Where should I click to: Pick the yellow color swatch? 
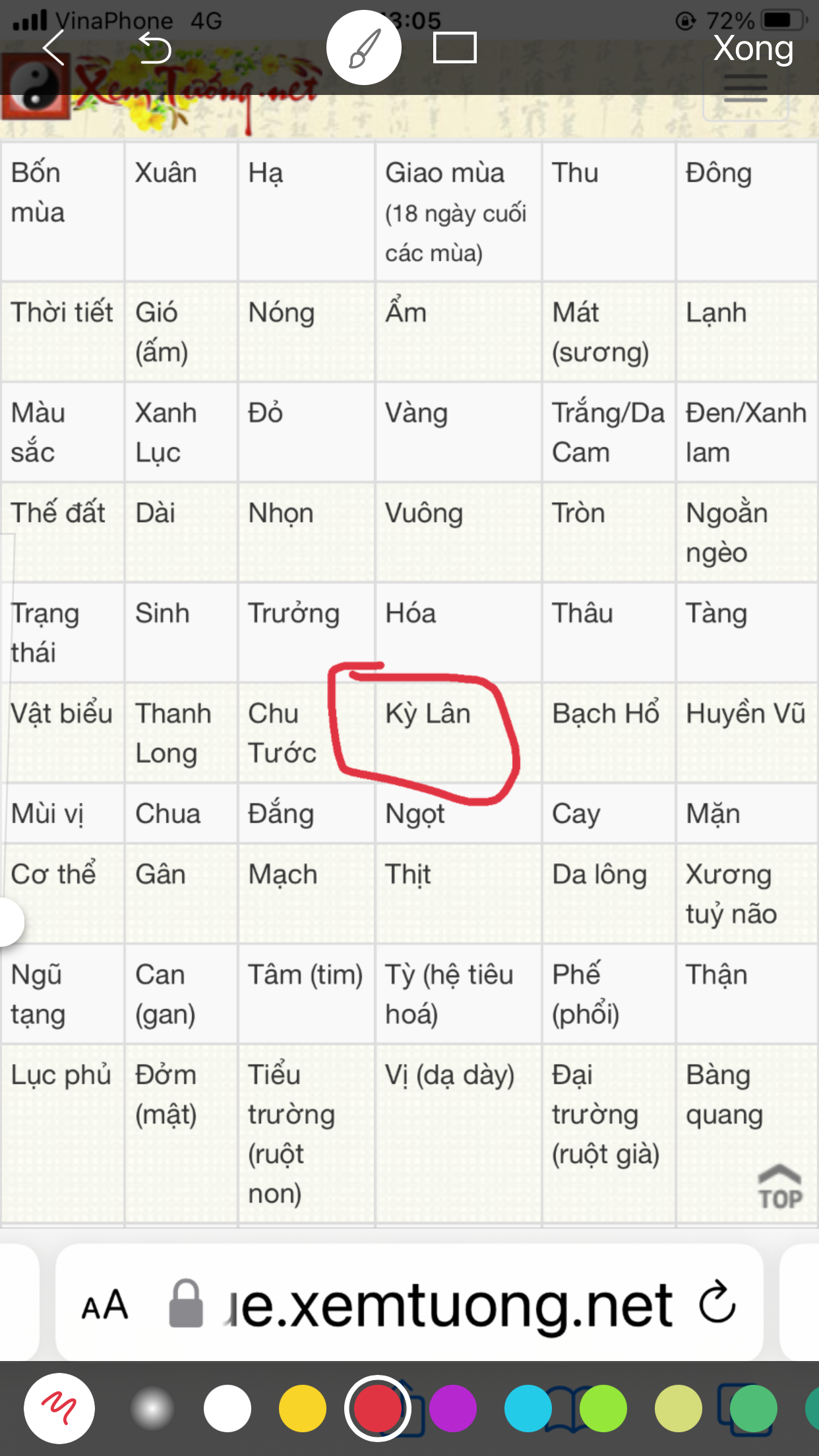[303, 1409]
